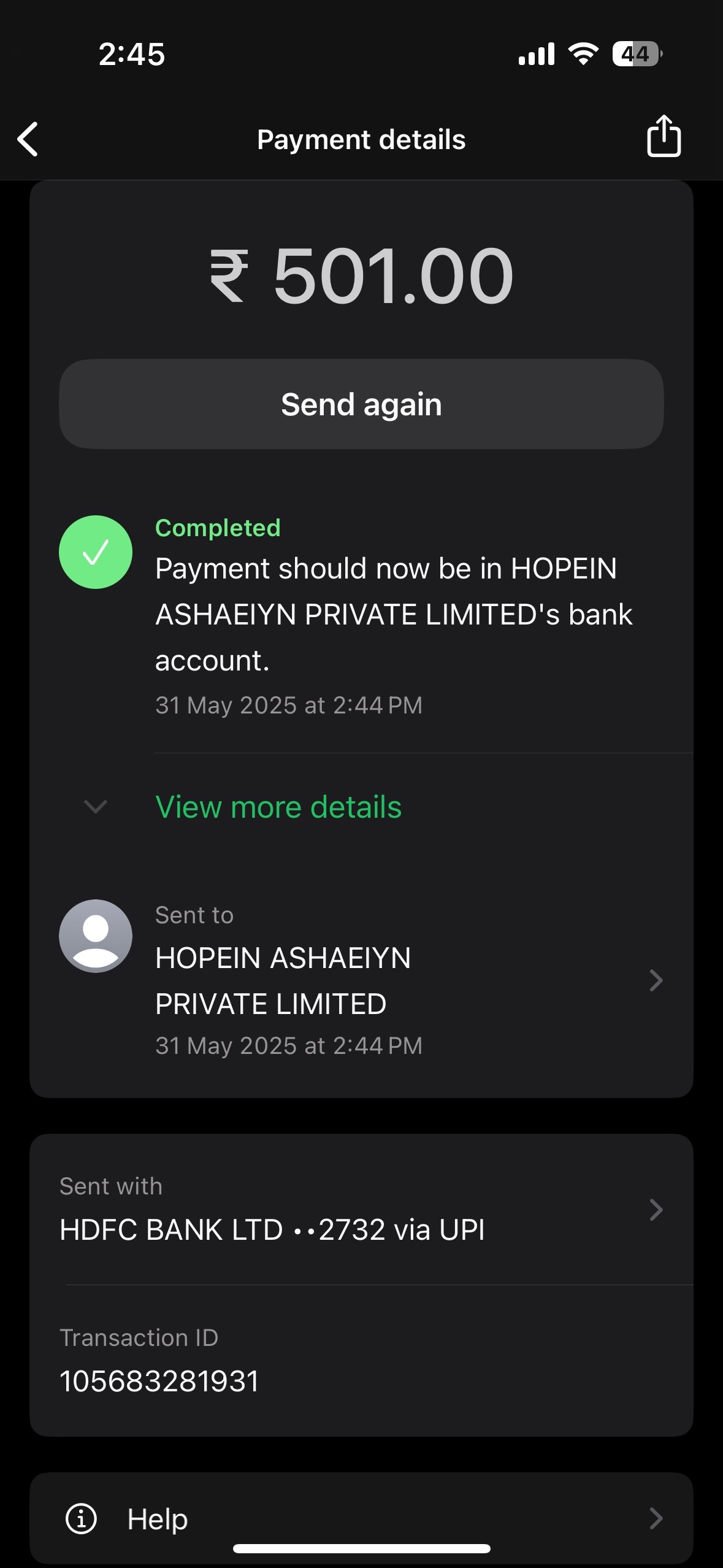Open recipient HOPEIN ASHAEIYN PRIVATE LIMITED
Screen dimensions: 723x1568
click(x=361, y=980)
